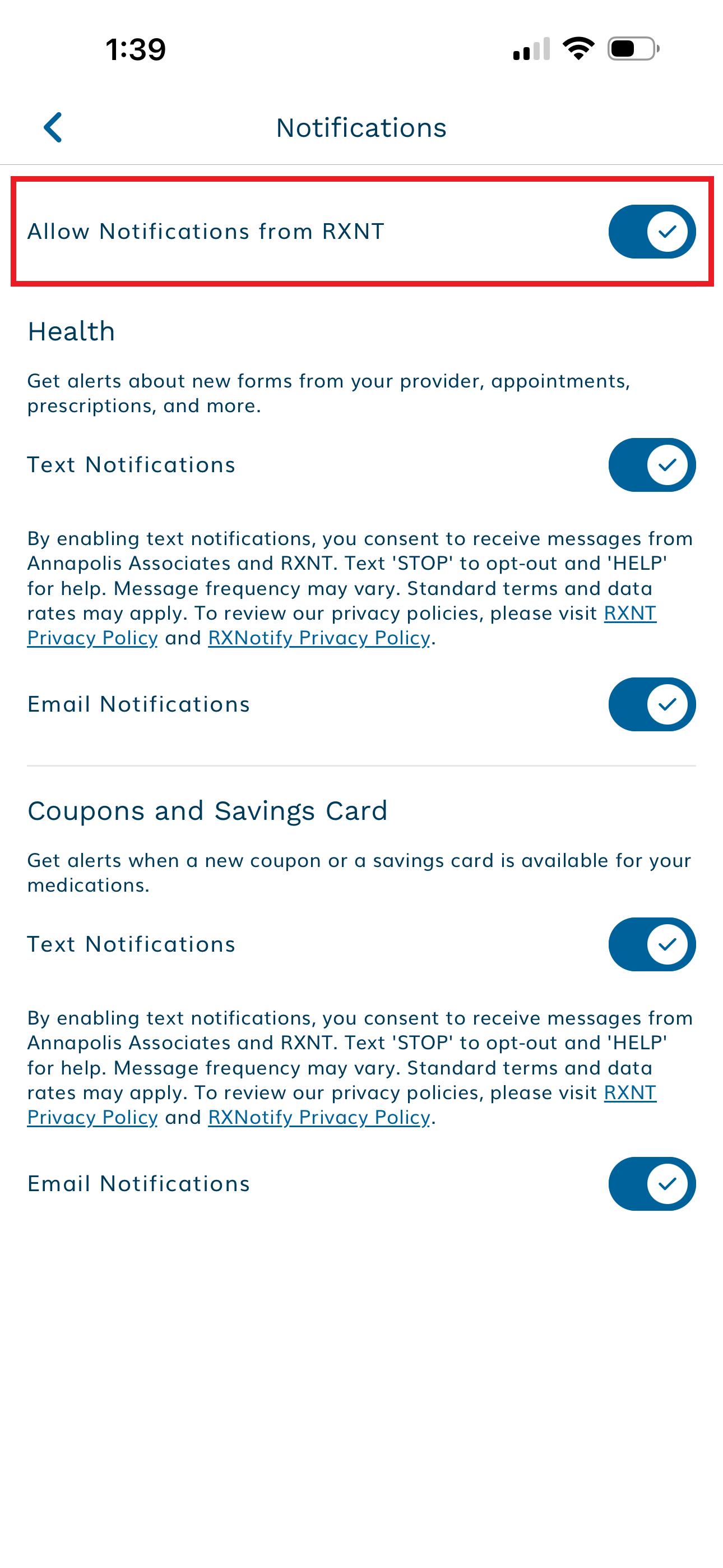Toggle Coupons and Savings Card Text Notifications
723x1568 pixels.
pos(651,944)
